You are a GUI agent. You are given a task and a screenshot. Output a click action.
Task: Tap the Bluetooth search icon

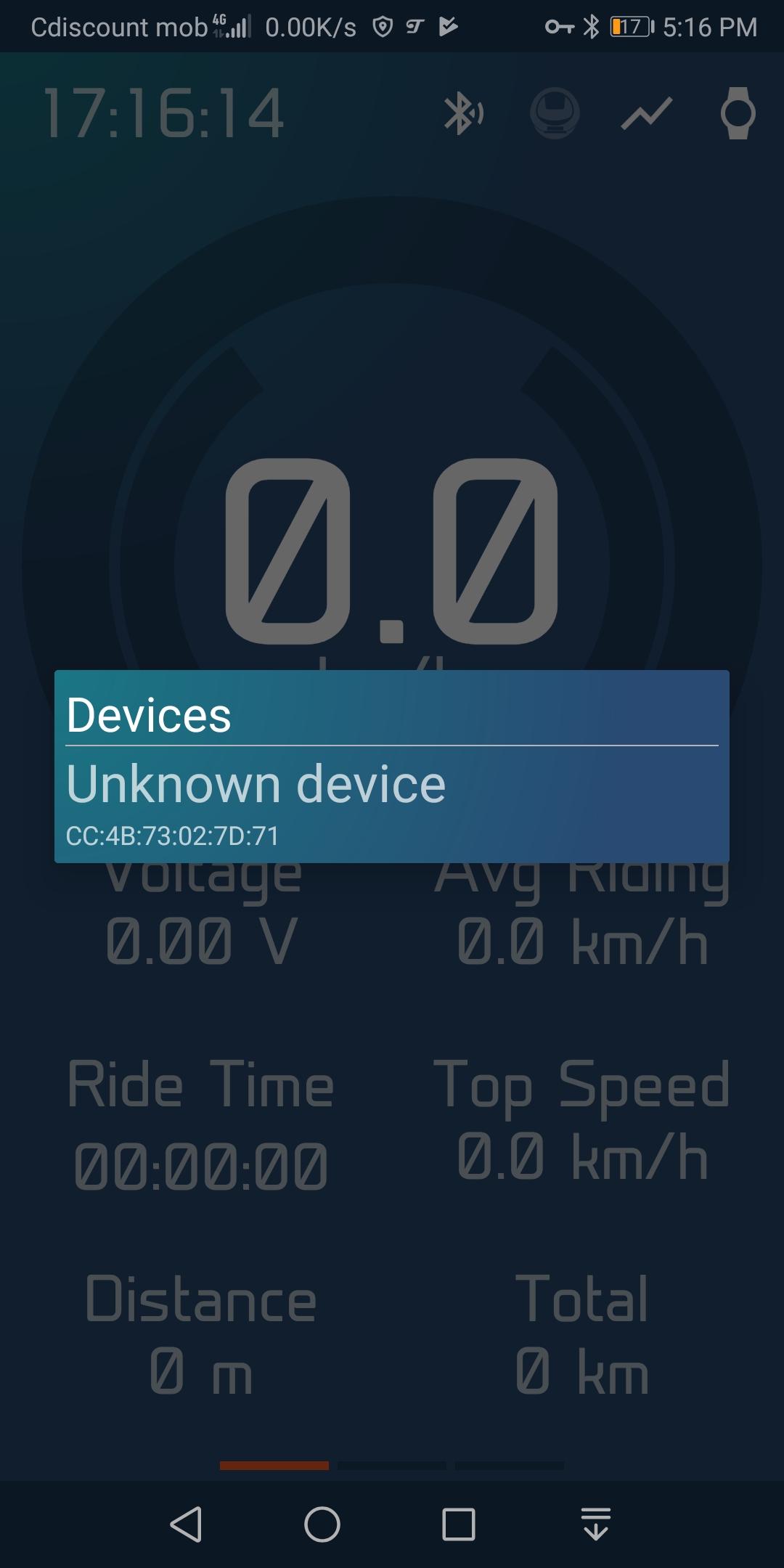[463, 113]
